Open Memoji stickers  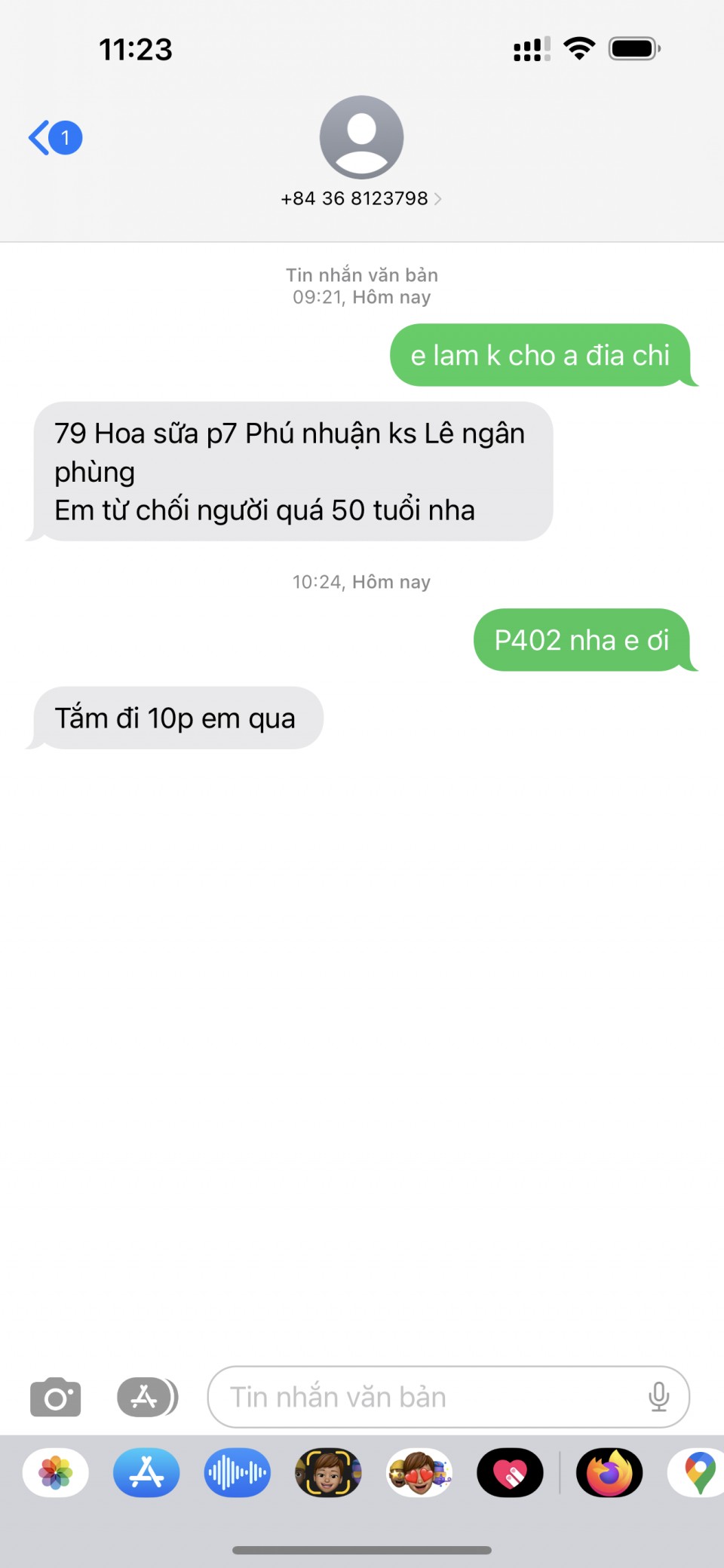click(419, 1472)
